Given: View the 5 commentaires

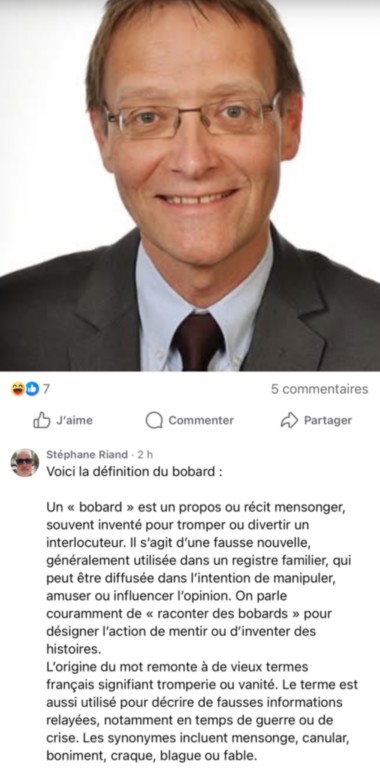Looking at the screenshot, I should point(319,389).
